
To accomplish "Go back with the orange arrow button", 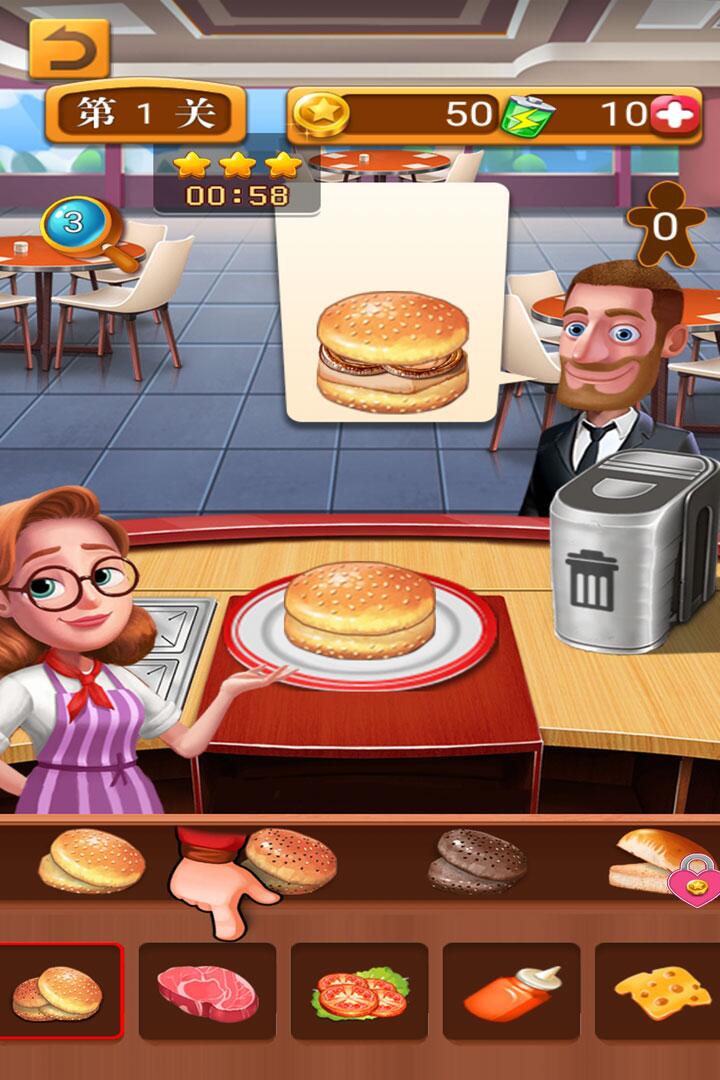I will pos(68,48).
